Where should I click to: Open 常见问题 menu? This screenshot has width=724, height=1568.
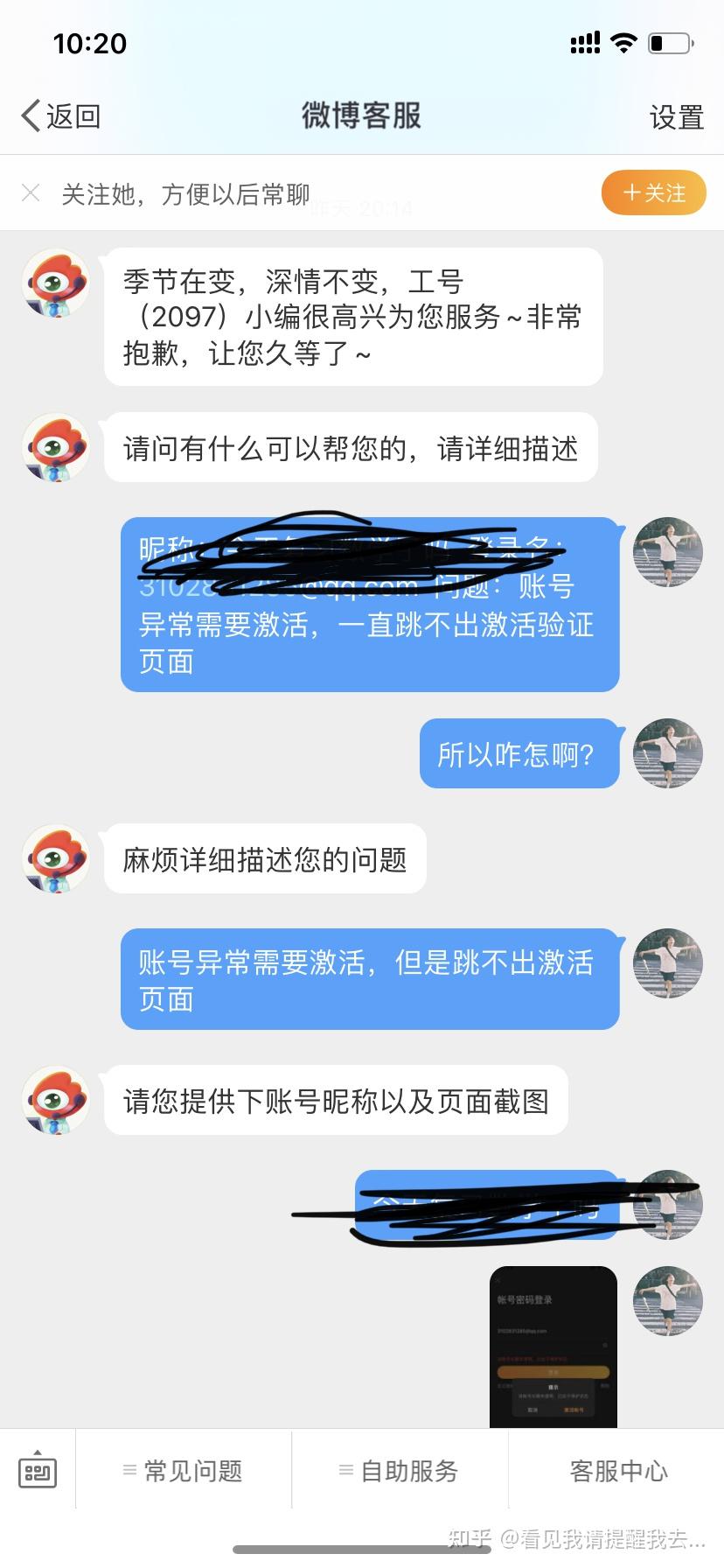coord(183,1471)
